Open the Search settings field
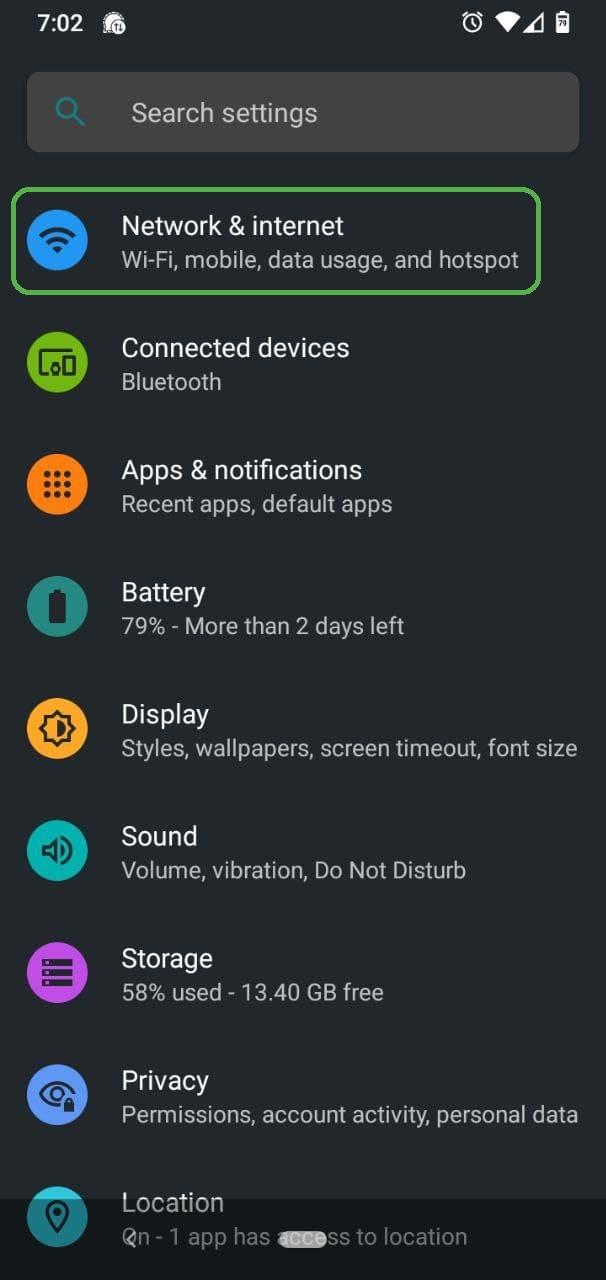Image resolution: width=606 pixels, height=1280 pixels. [302, 112]
